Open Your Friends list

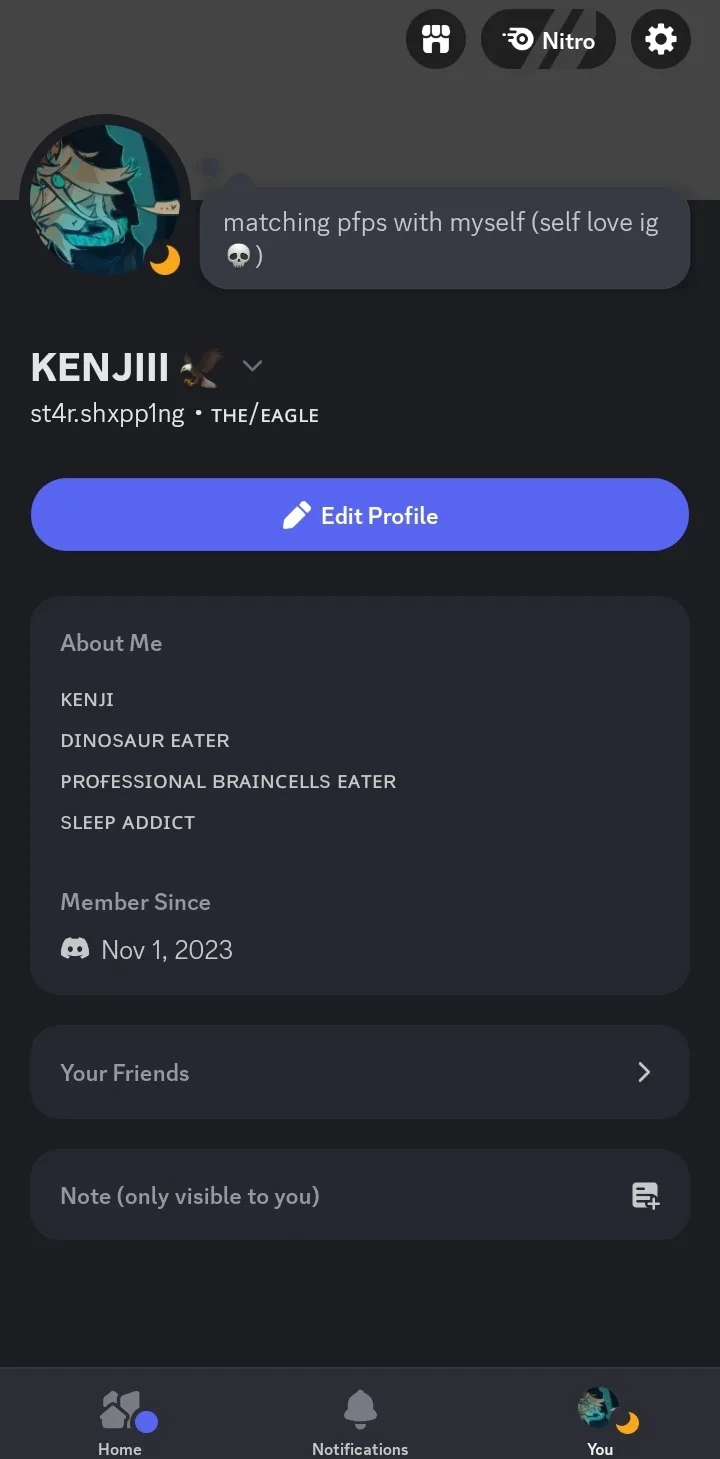pos(360,1072)
